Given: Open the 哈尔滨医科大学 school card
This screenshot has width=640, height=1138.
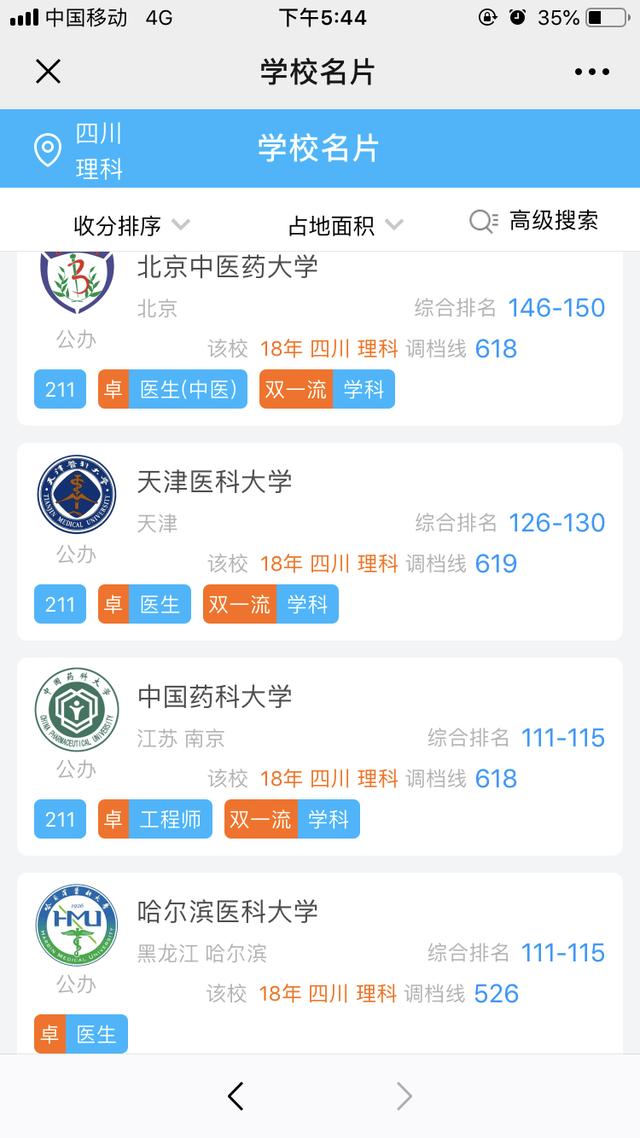Looking at the screenshot, I should (x=228, y=911).
